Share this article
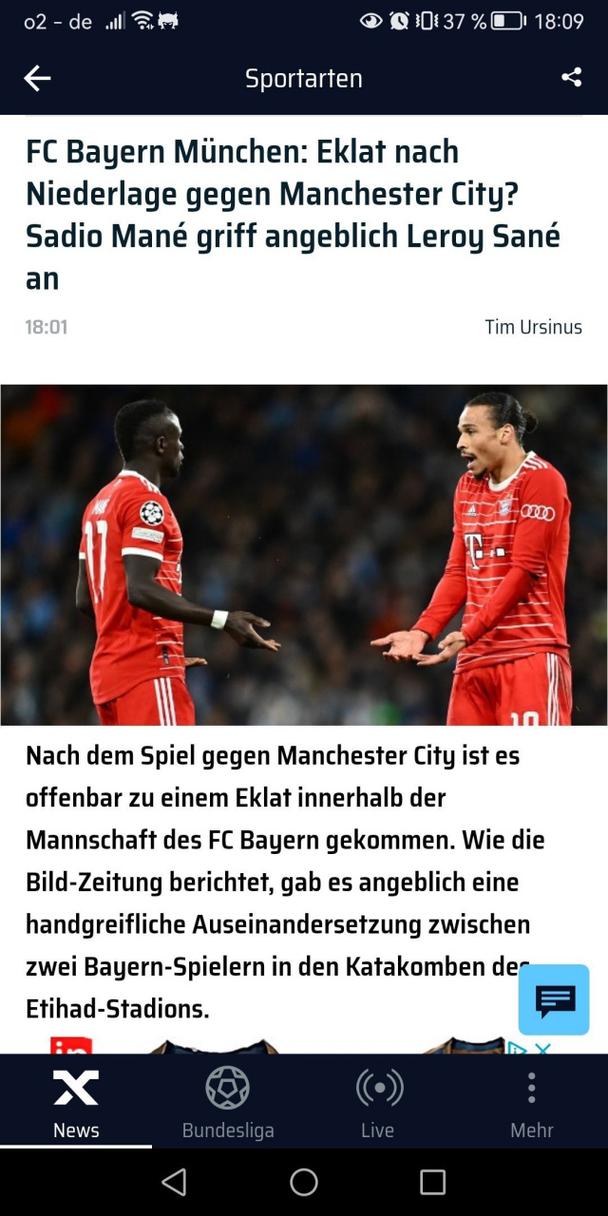This screenshot has width=608, height=1216. pos(571,78)
